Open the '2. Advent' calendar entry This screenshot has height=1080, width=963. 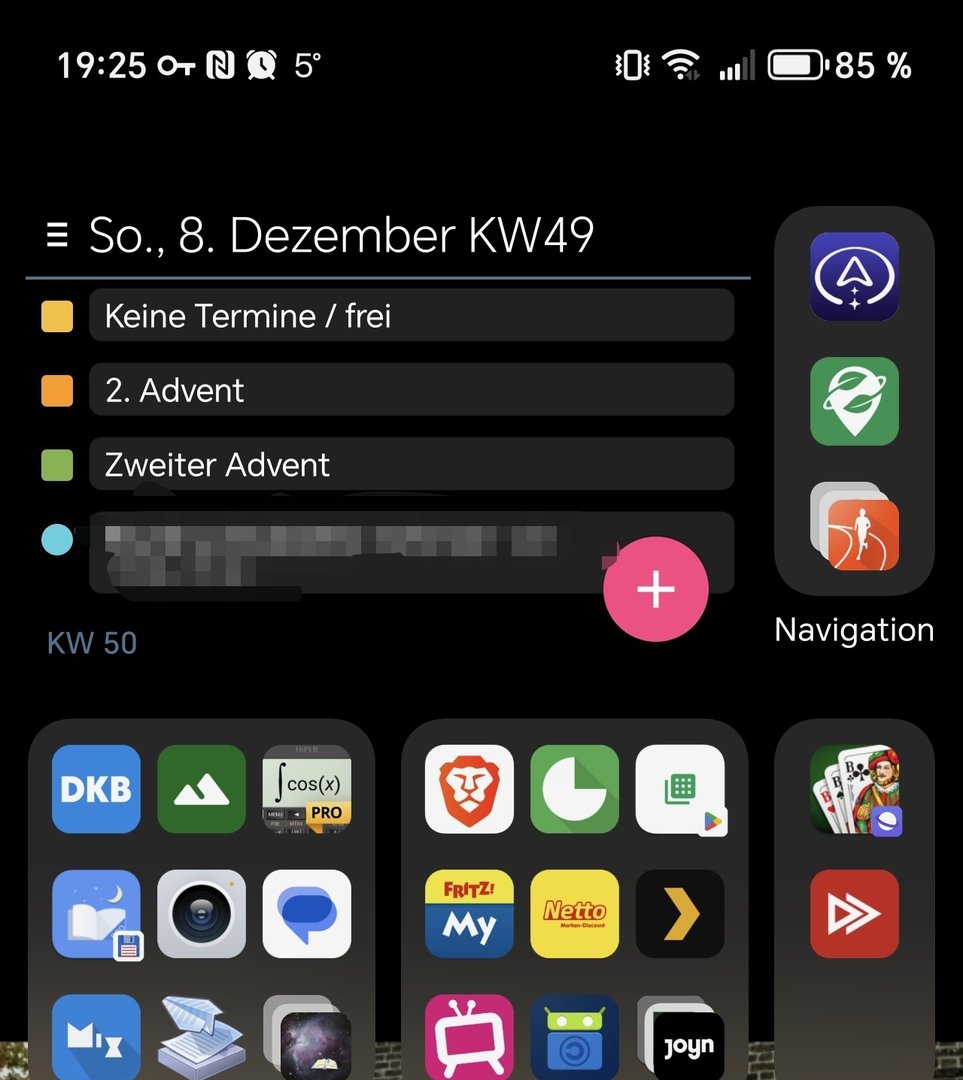tap(411, 390)
